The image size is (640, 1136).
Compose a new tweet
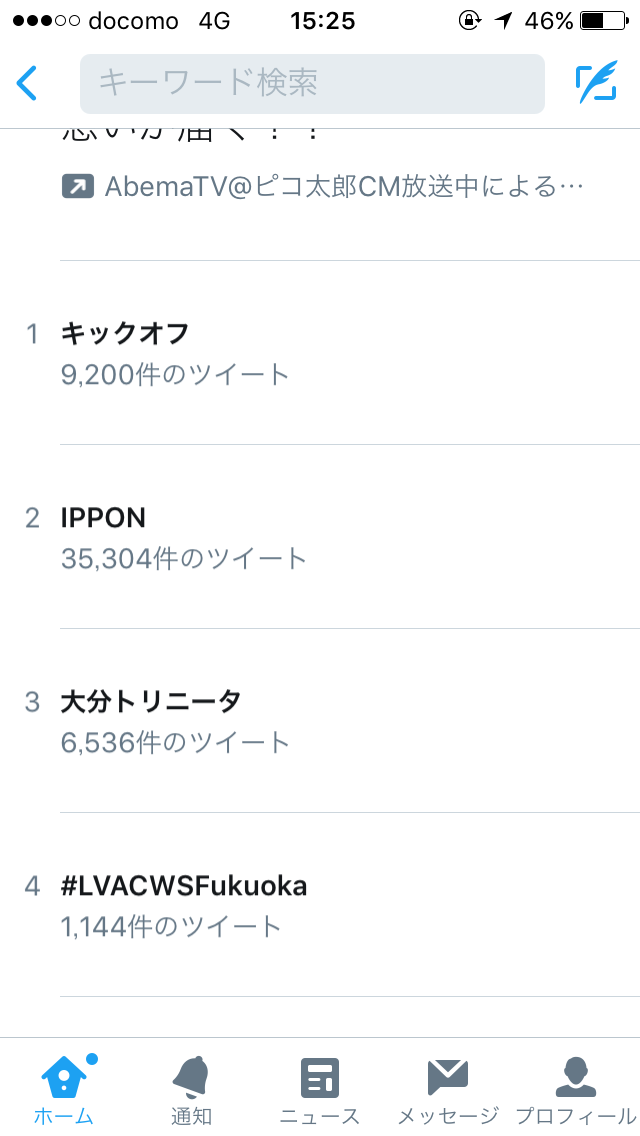597,83
